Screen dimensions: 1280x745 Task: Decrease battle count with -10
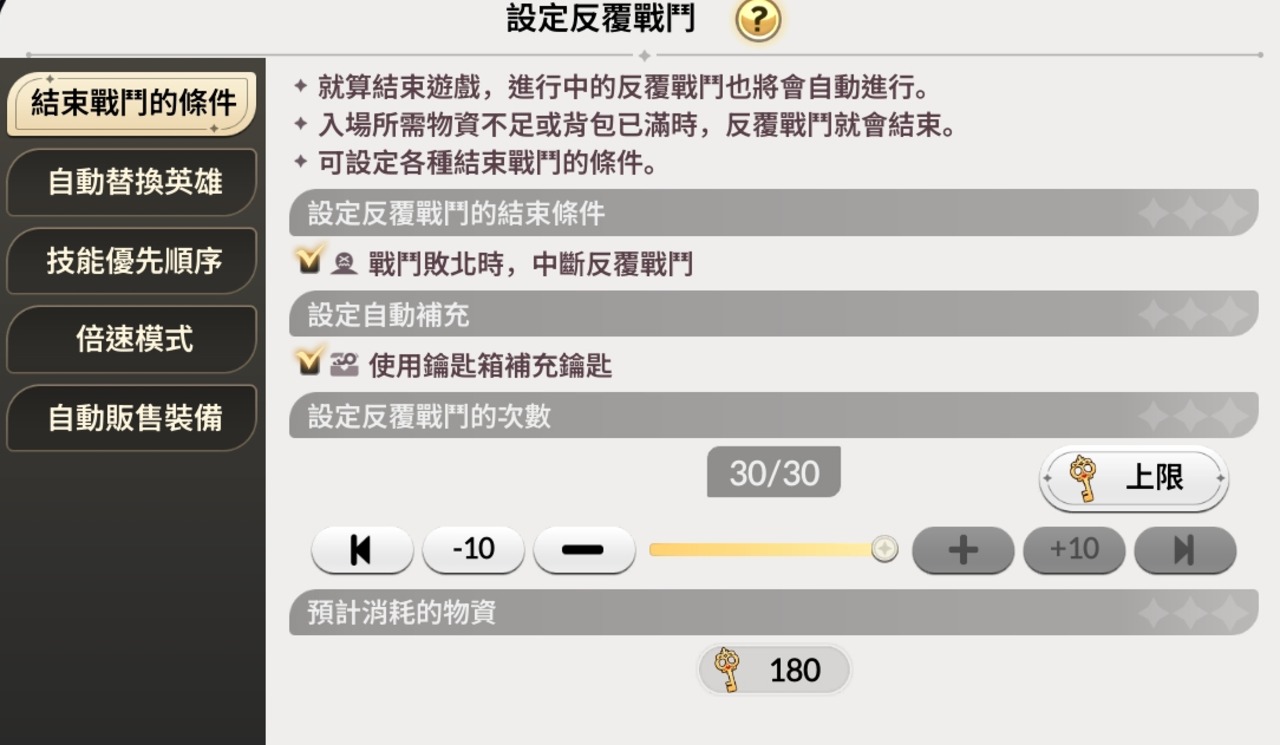pos(473,550)
